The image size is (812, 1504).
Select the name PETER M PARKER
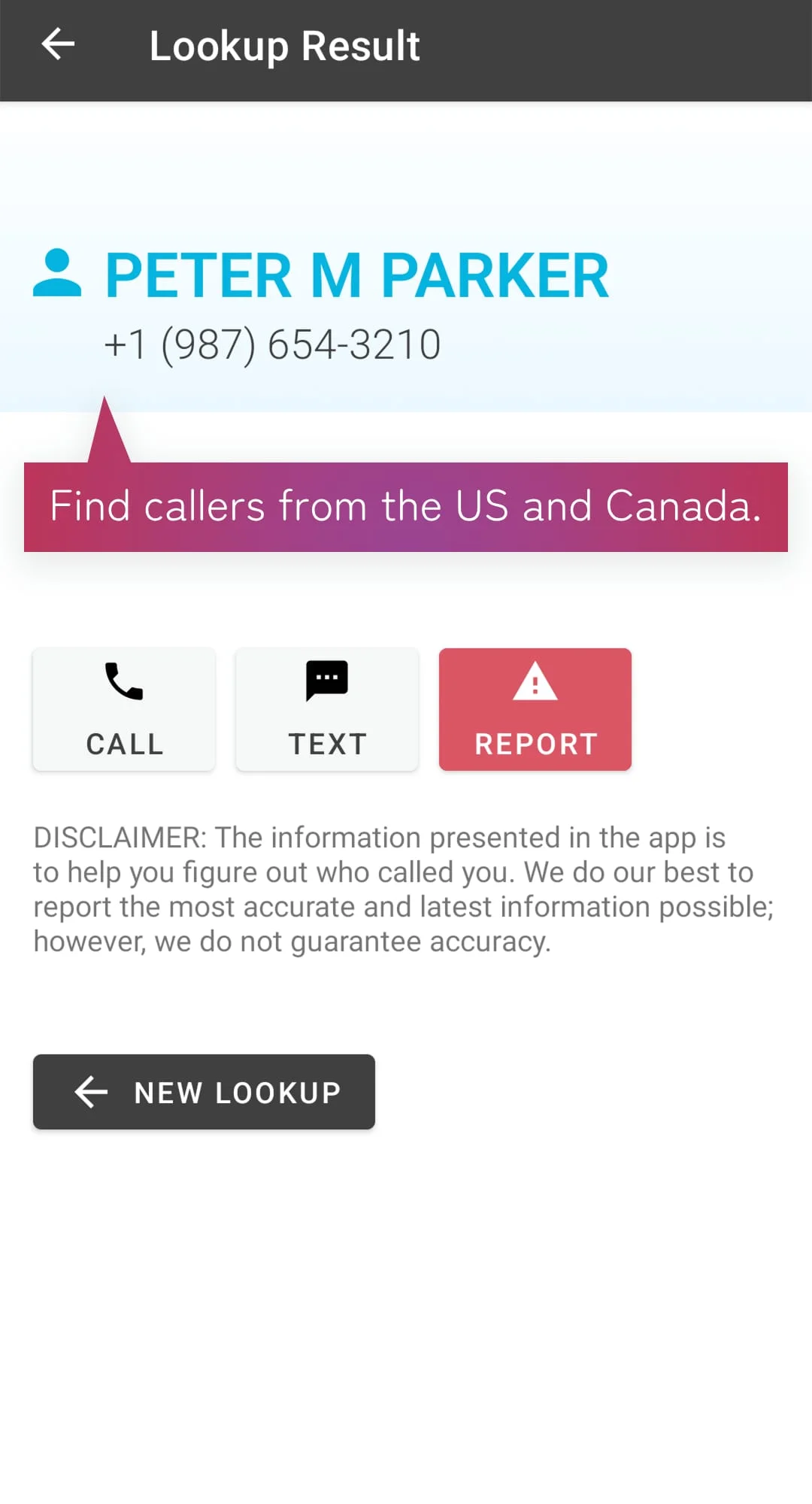pyautogui.click(x=356, y=273)
